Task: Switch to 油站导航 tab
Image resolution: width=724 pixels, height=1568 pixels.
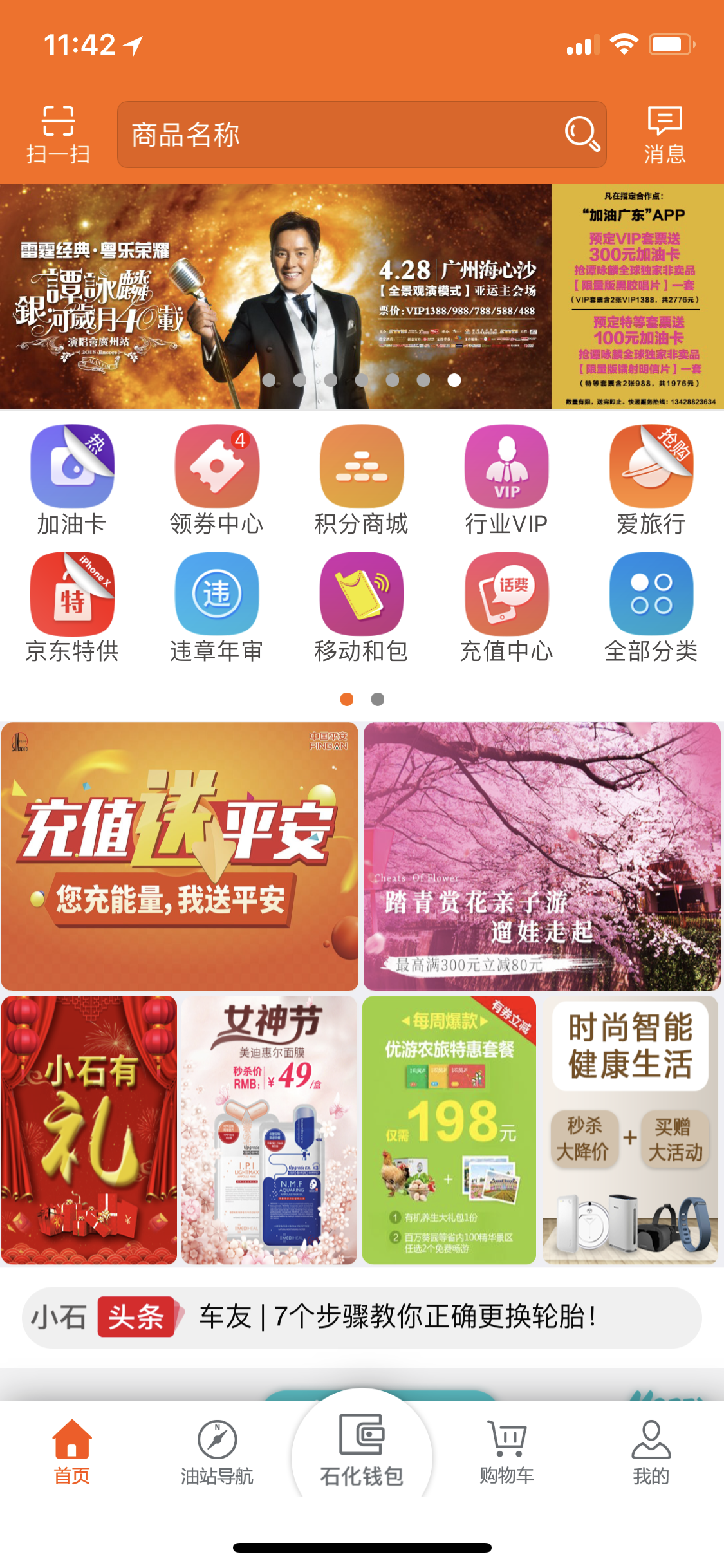Action: [x=217, y=1452]
